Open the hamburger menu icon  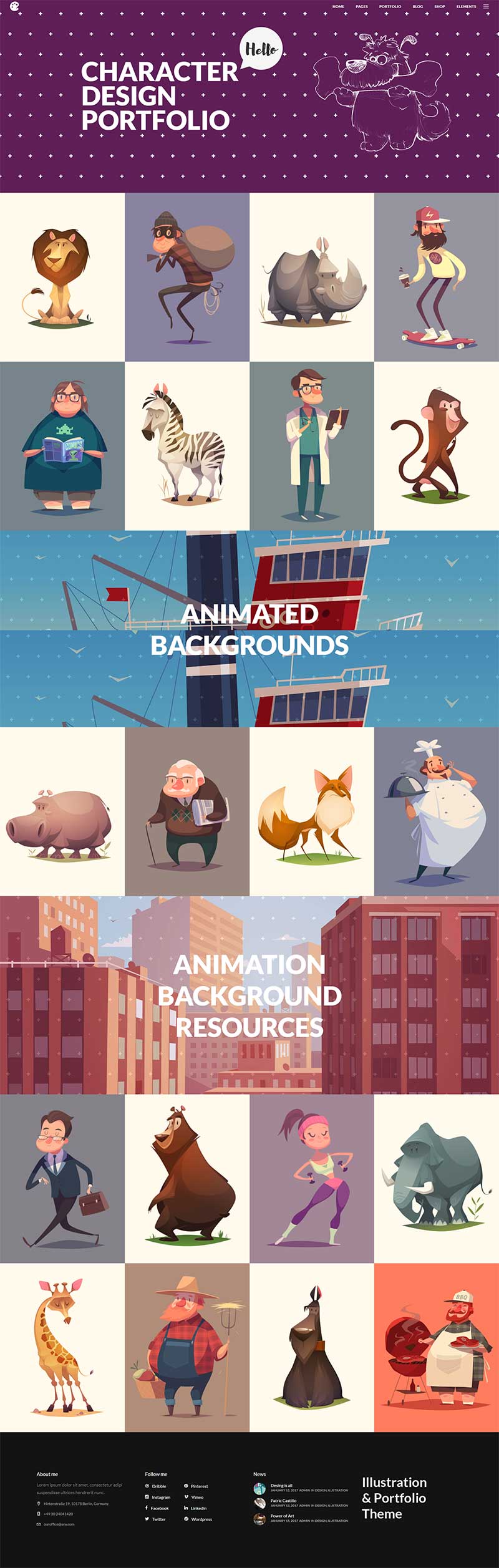[486, 6]
